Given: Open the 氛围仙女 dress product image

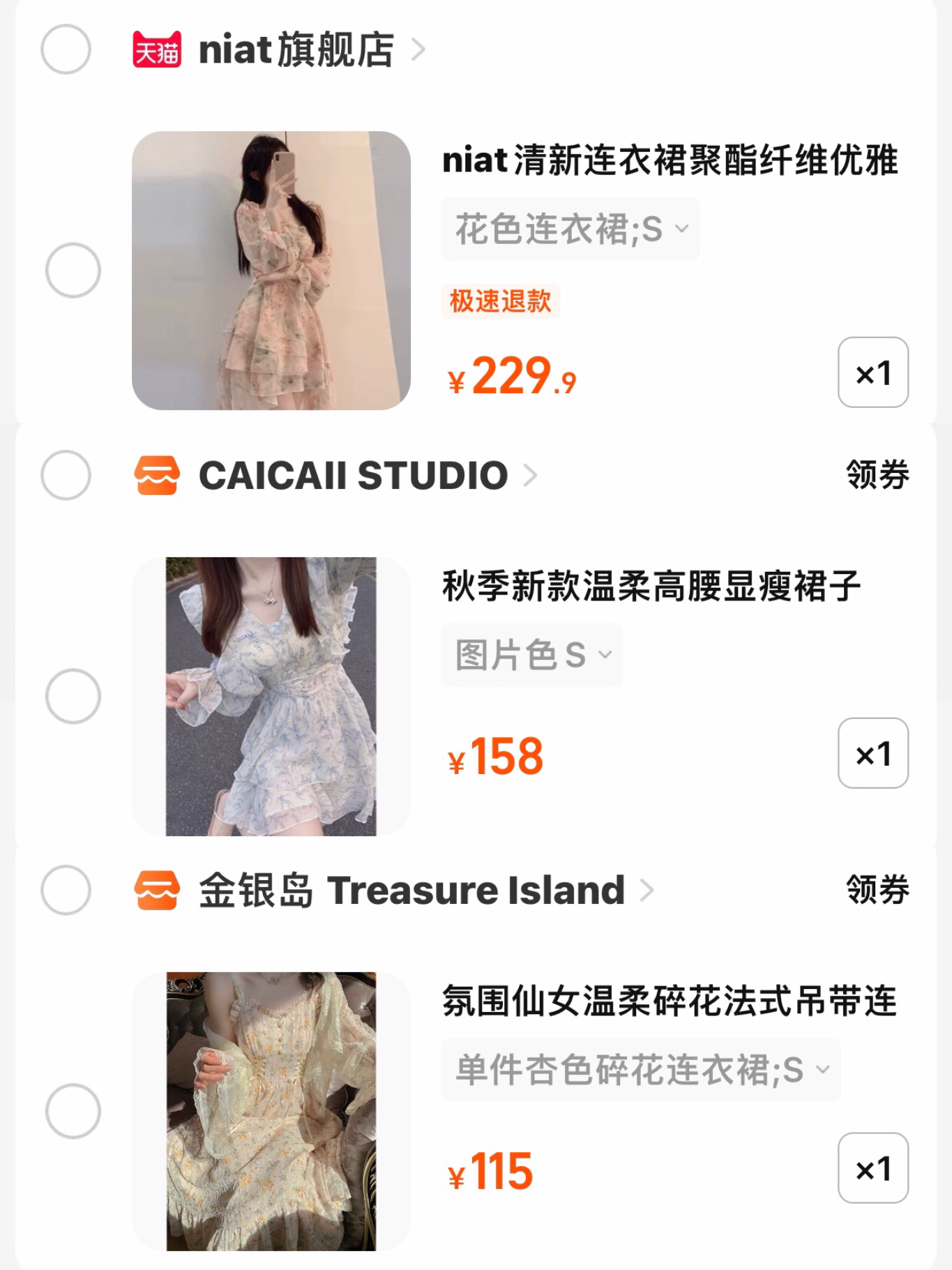Looking at the screenshot, I should click(x=271, y=1111).
